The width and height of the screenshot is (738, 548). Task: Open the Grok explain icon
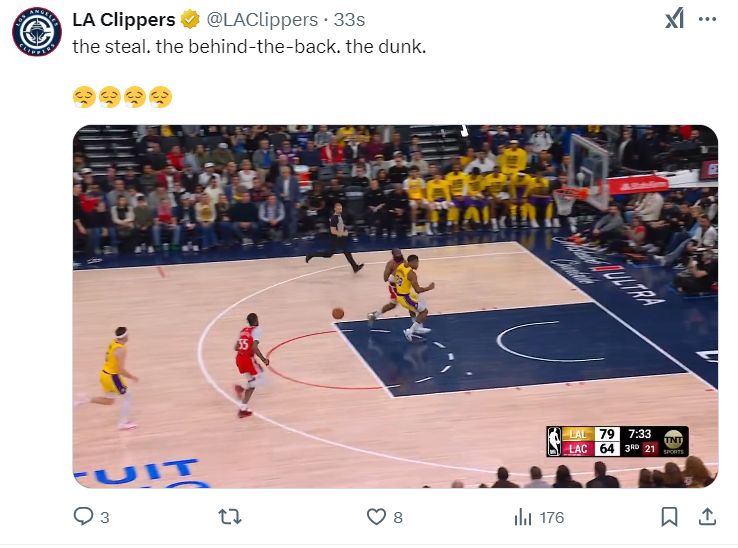674,19
